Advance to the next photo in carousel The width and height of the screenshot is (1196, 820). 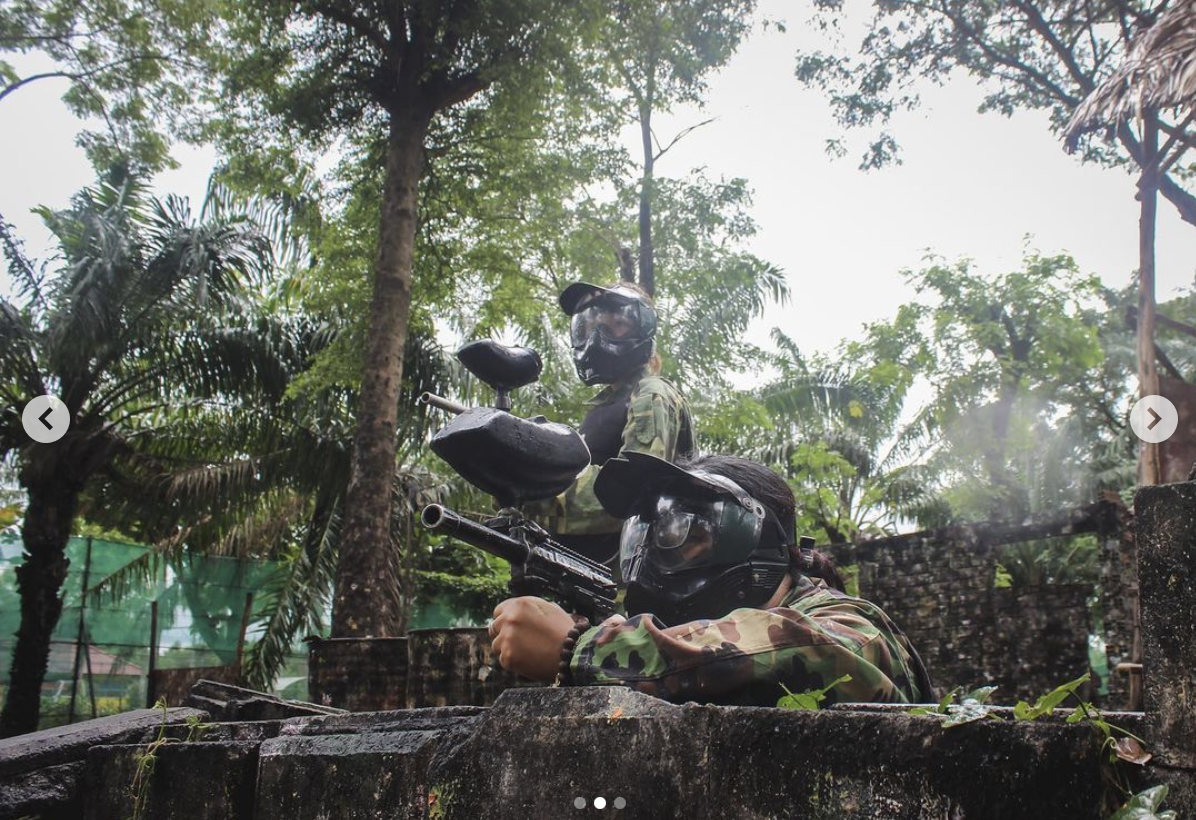pos(1153,419)
